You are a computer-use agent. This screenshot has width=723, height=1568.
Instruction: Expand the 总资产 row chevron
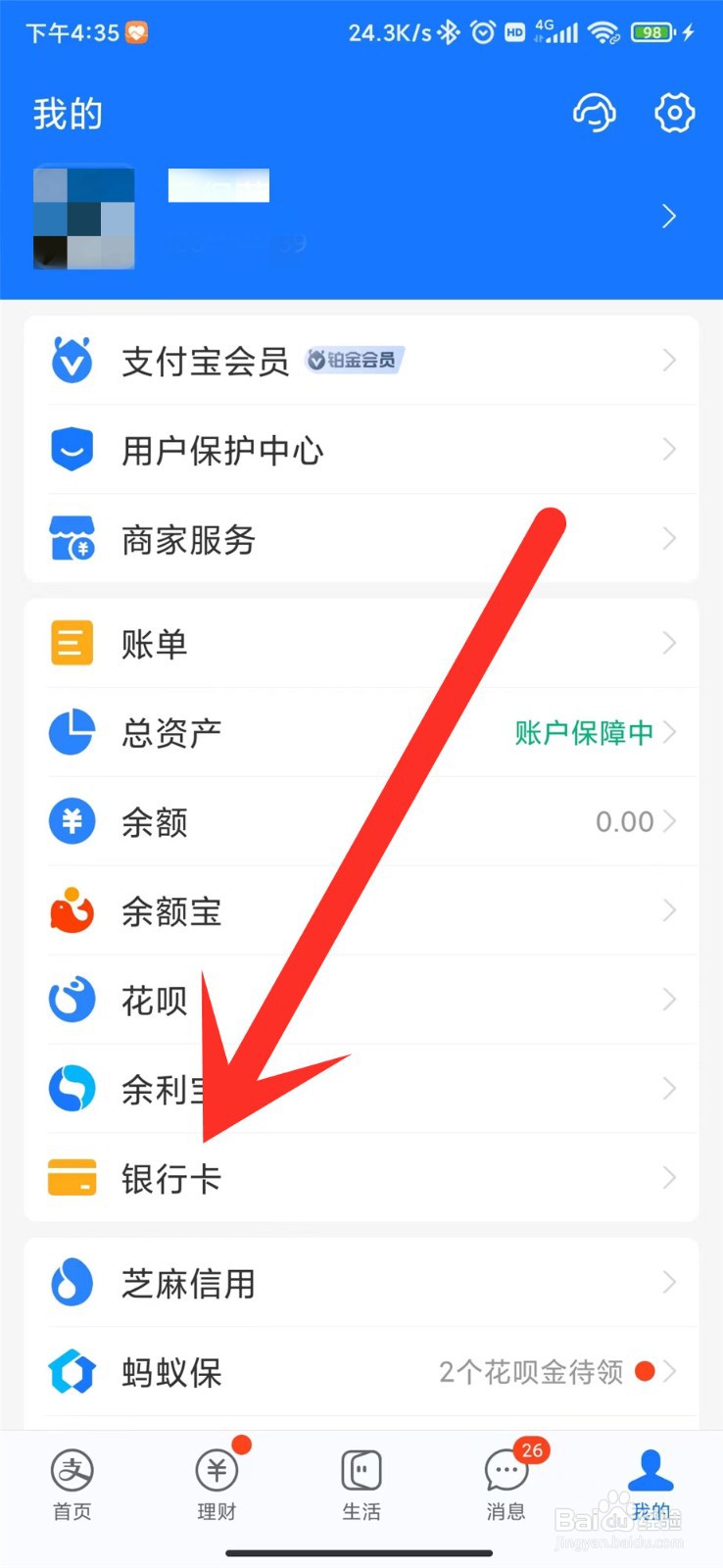coord(669,732)
